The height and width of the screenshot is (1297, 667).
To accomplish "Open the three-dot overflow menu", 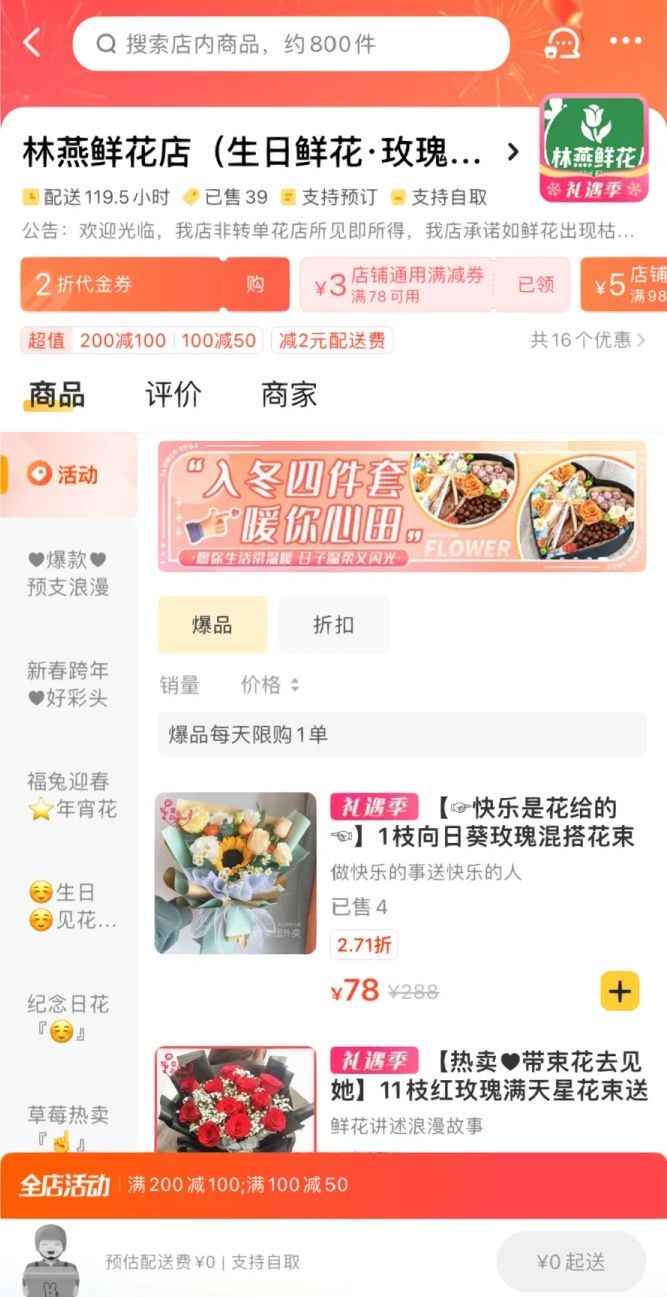I will pos(626,42).
